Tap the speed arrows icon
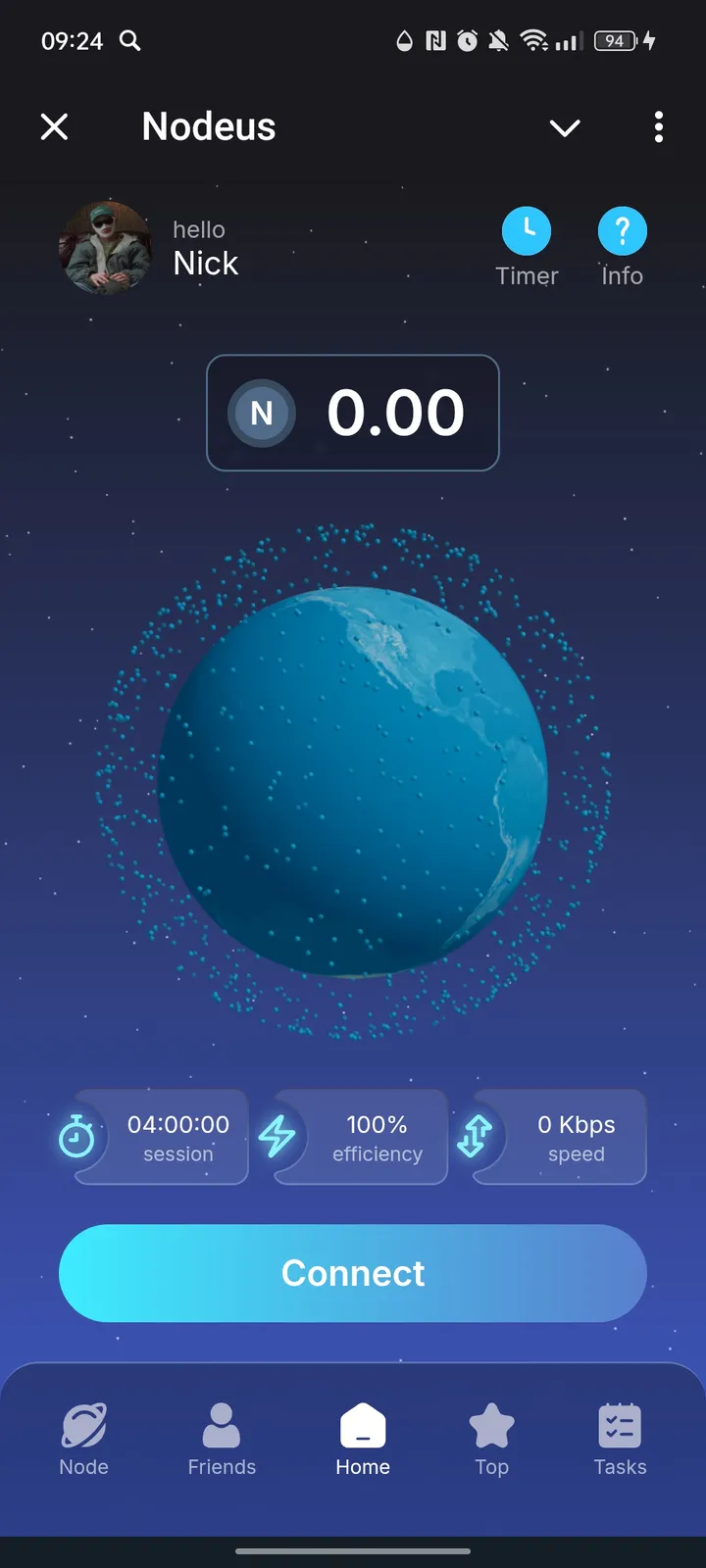The width and height of the screenshot is (706, 1568). tap(478, 1137)
